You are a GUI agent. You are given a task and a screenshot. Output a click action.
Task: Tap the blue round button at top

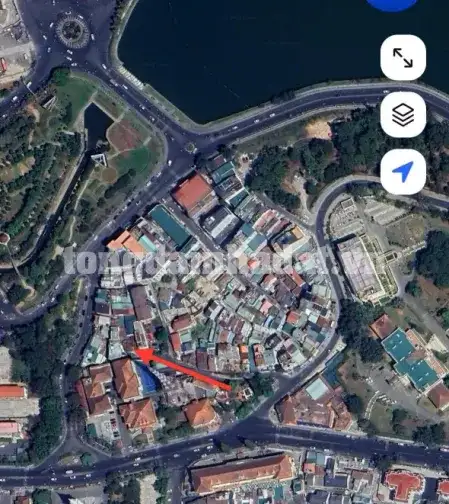tap(392, 5)
